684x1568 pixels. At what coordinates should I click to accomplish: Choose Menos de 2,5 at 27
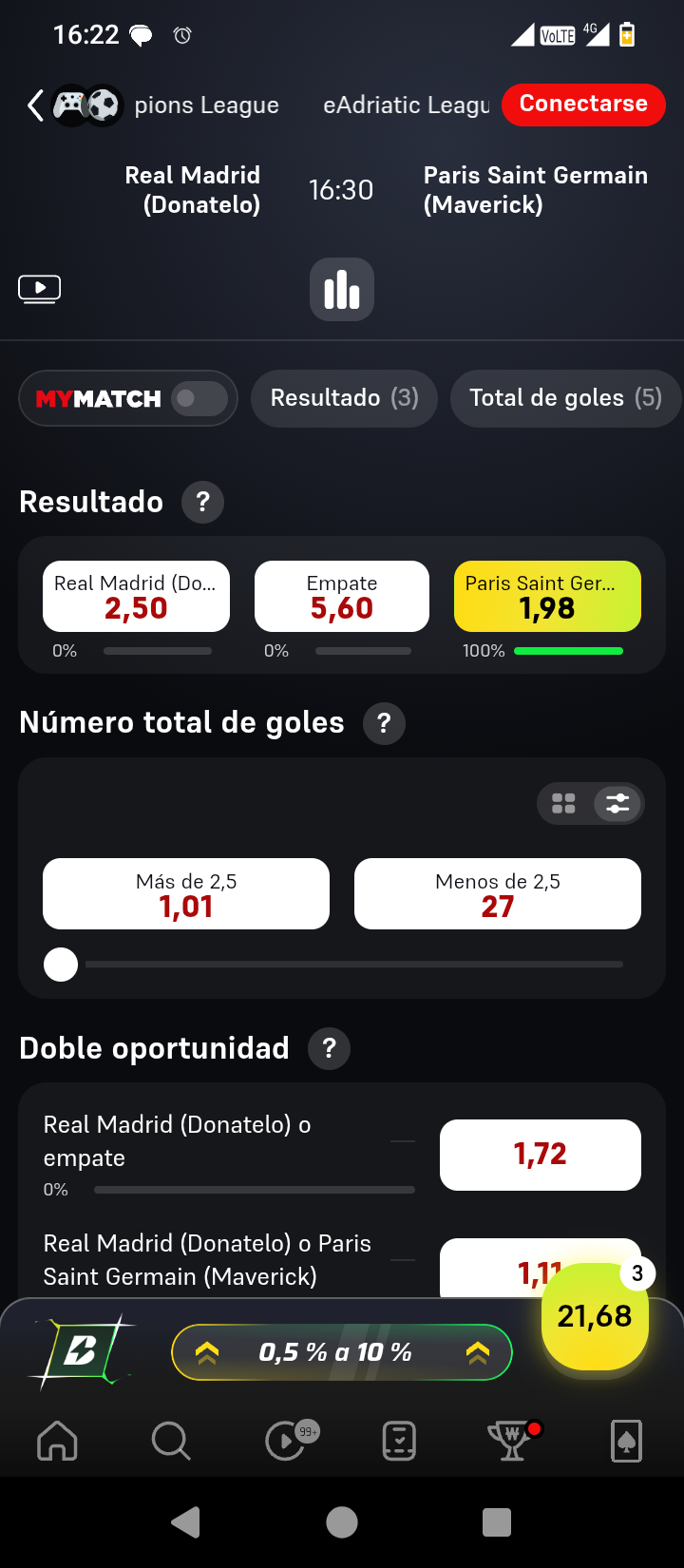(498, 894)
